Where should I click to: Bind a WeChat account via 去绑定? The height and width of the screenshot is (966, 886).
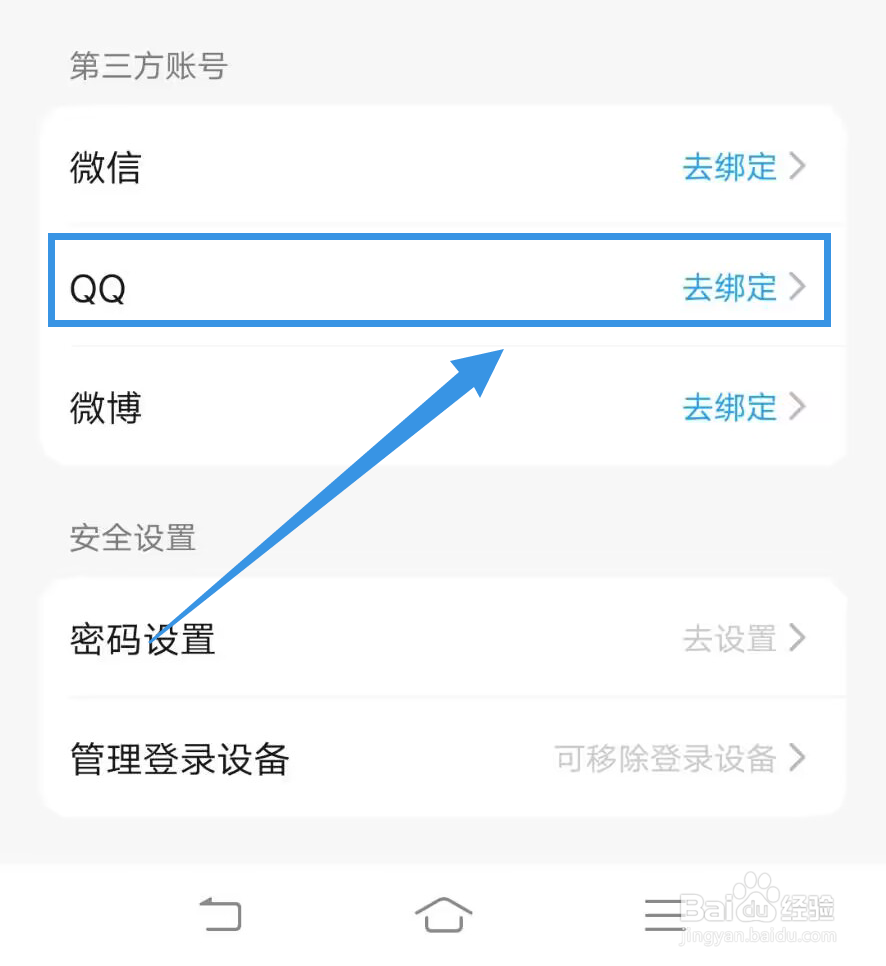point(730,168)
